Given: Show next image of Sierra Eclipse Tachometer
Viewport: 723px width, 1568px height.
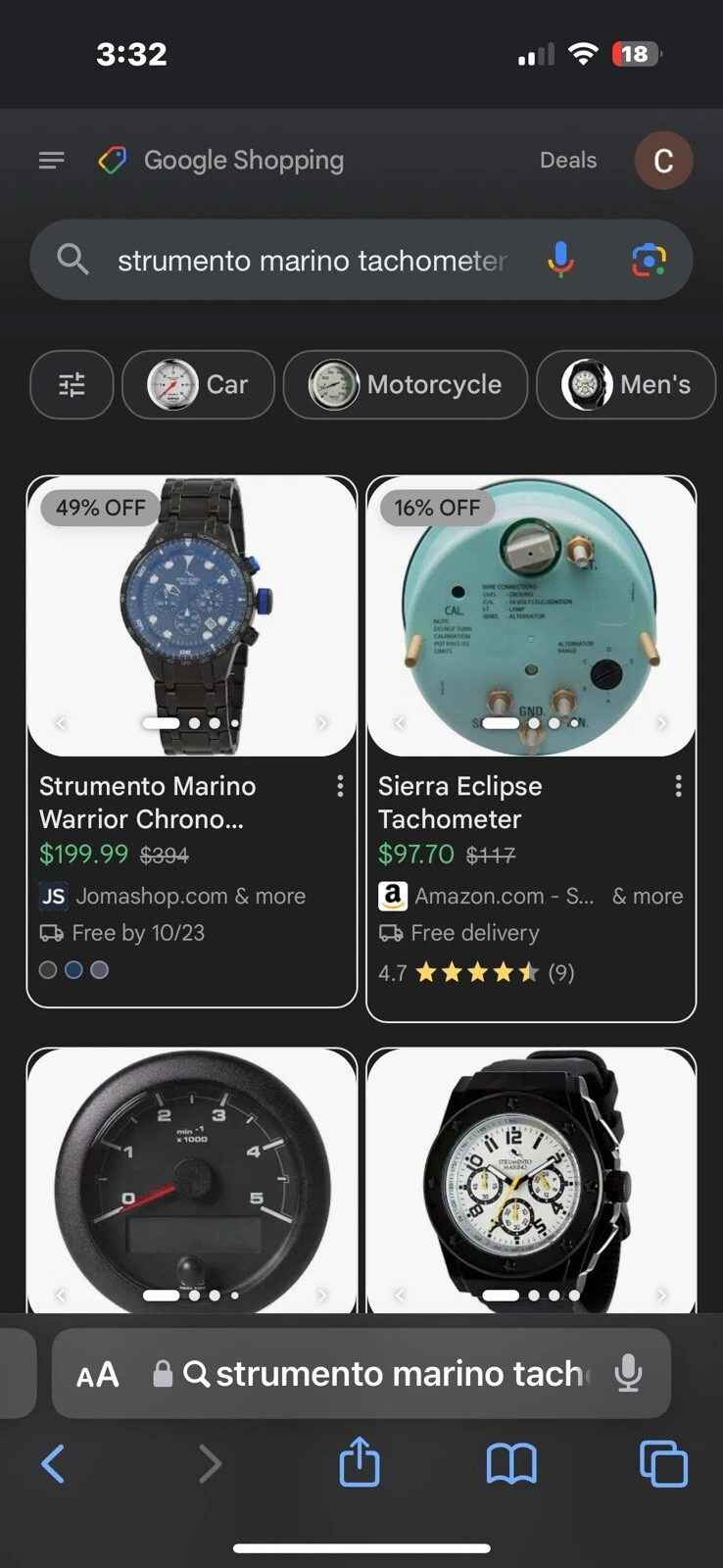Looking at the screenshot, I should pos(662,723).
